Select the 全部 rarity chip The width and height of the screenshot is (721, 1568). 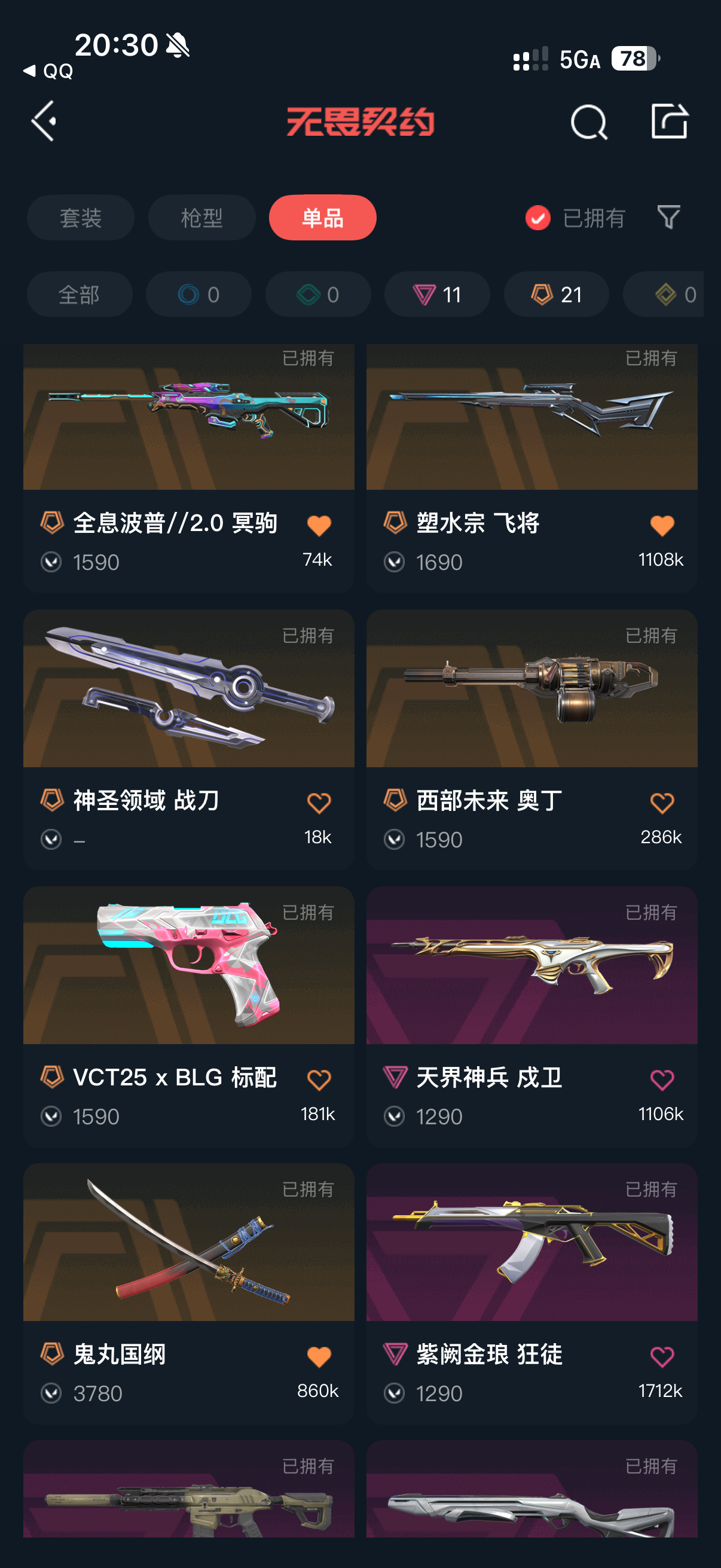pos(79,295)
